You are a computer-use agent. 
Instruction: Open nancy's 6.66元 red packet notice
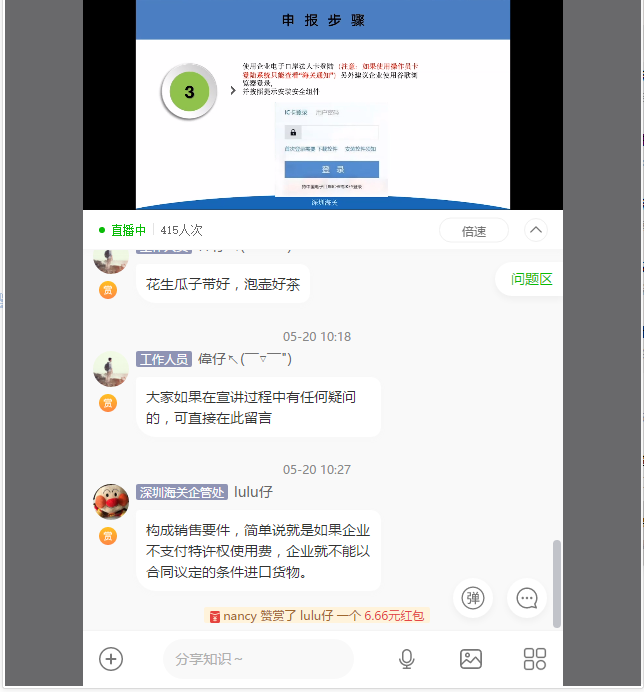[x=316, y=616]
